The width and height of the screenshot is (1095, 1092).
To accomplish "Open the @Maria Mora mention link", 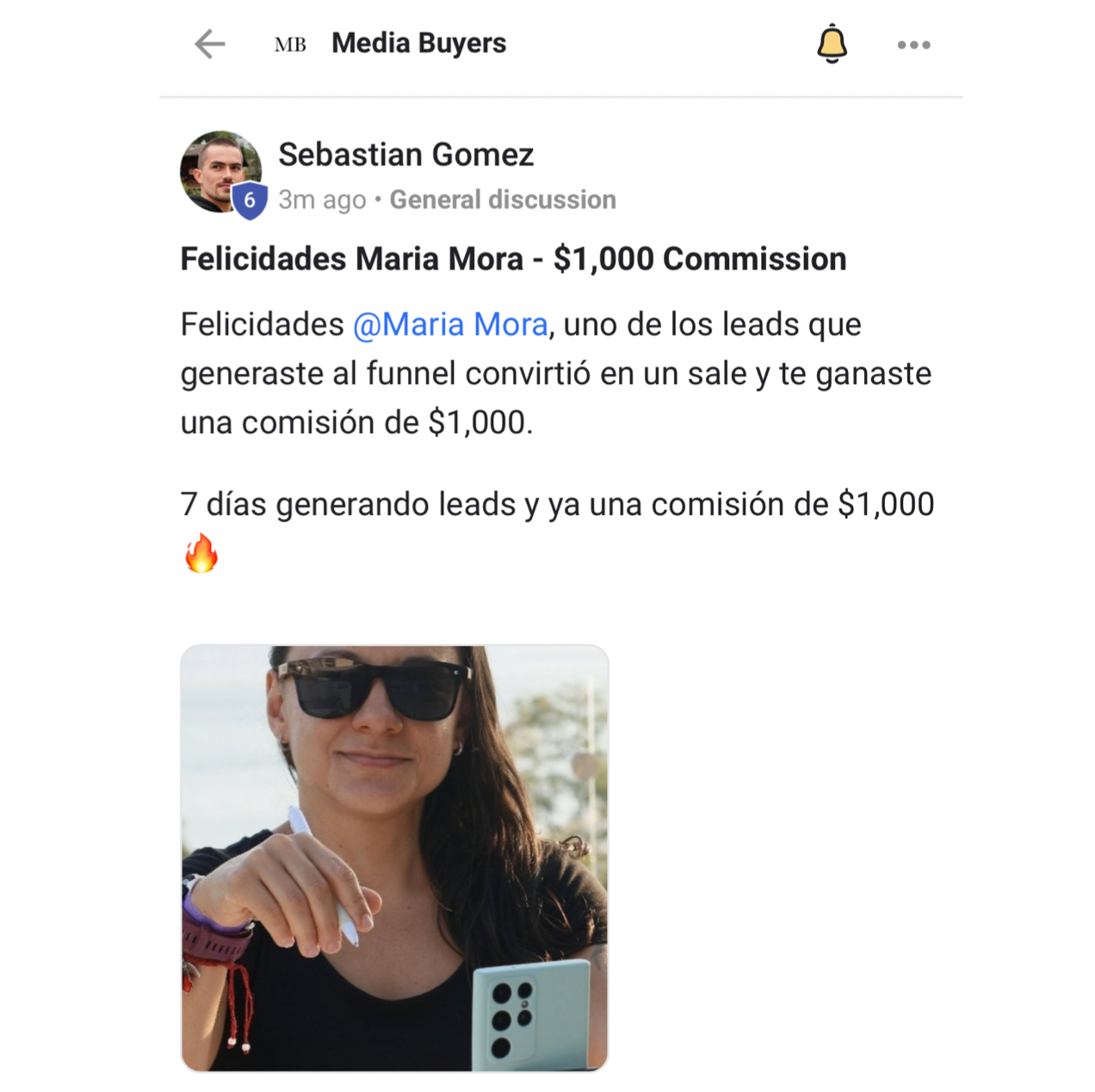I will click(x=450, y=325).
